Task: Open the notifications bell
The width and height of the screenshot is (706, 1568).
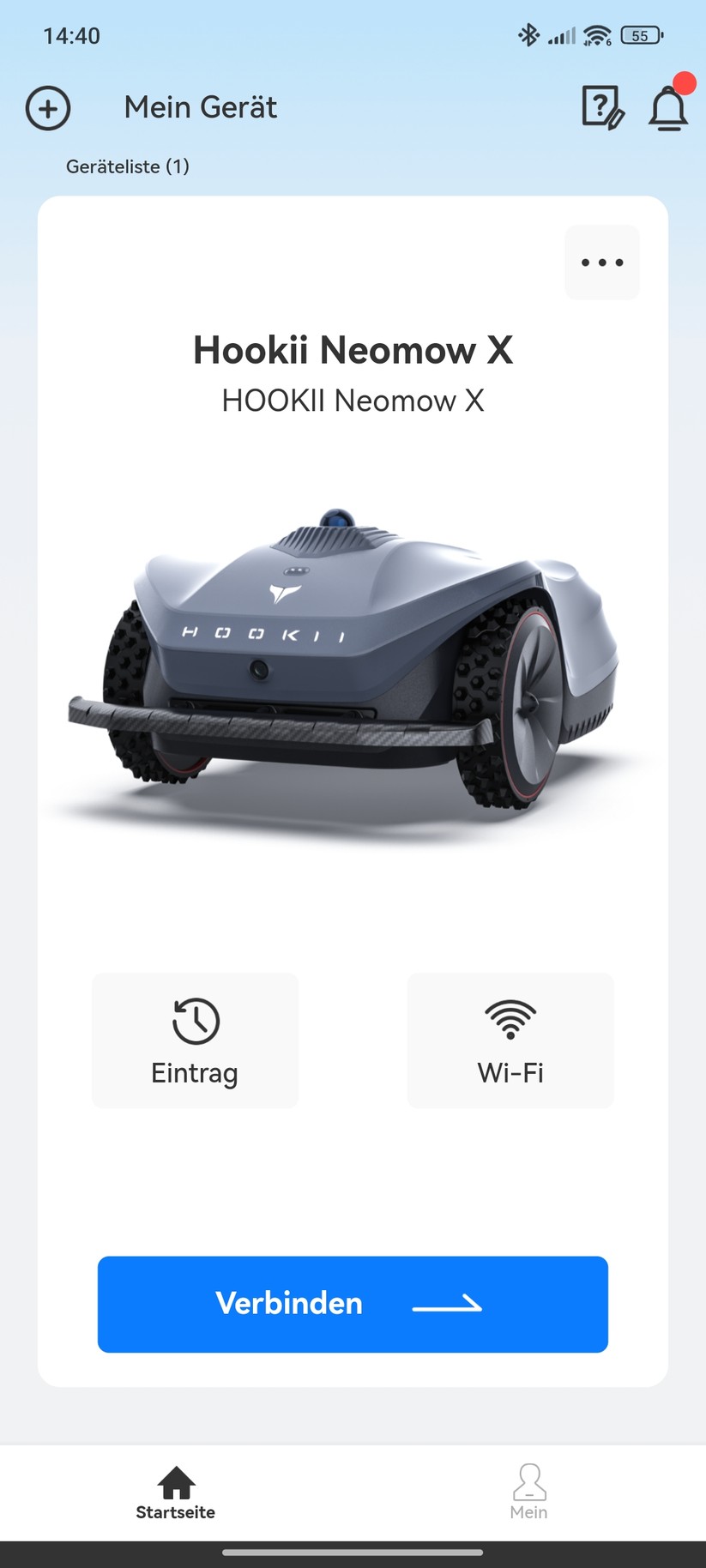Action: click(x=668, y=109)
